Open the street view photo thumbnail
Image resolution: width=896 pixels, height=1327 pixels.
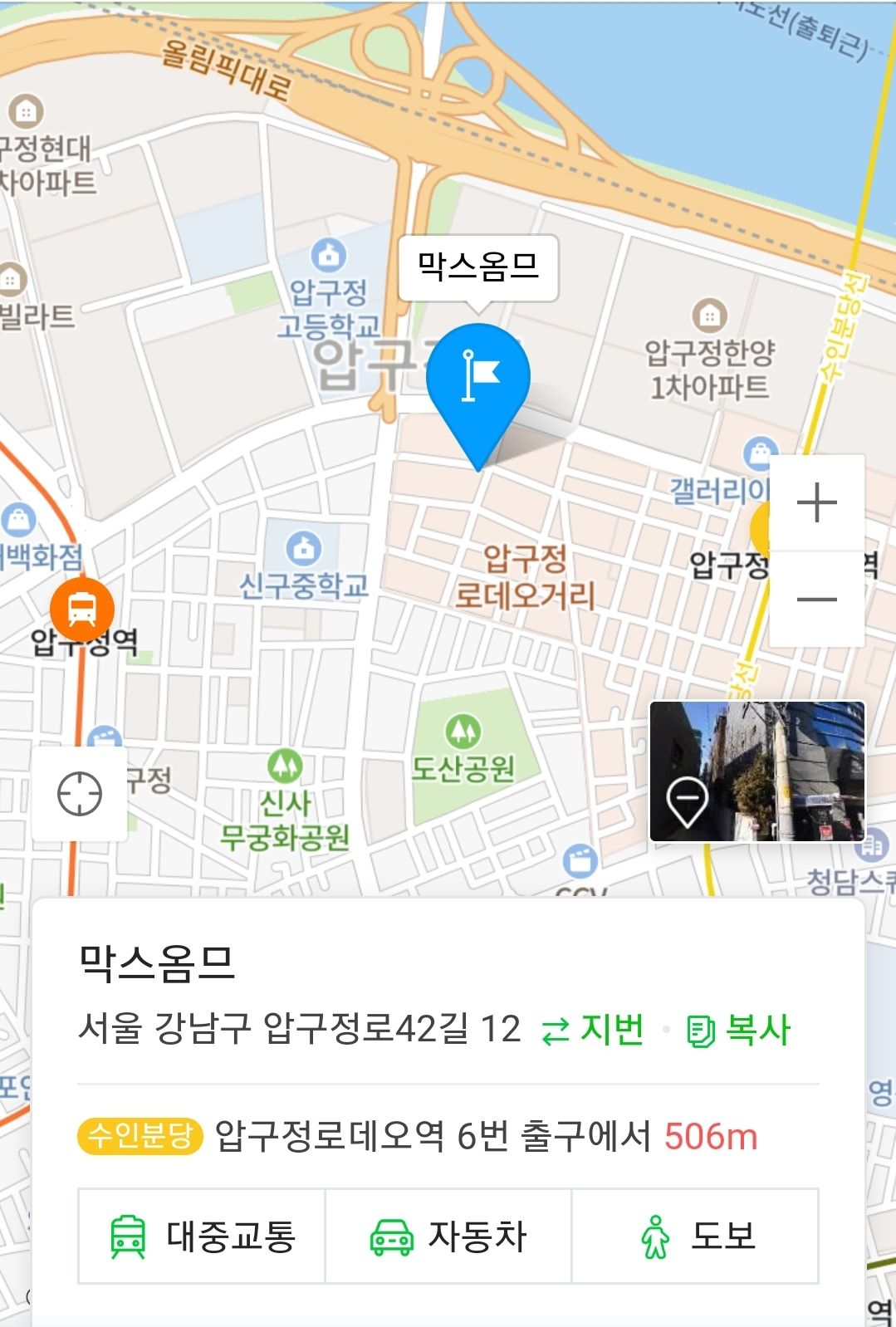[x=756, y=771]
